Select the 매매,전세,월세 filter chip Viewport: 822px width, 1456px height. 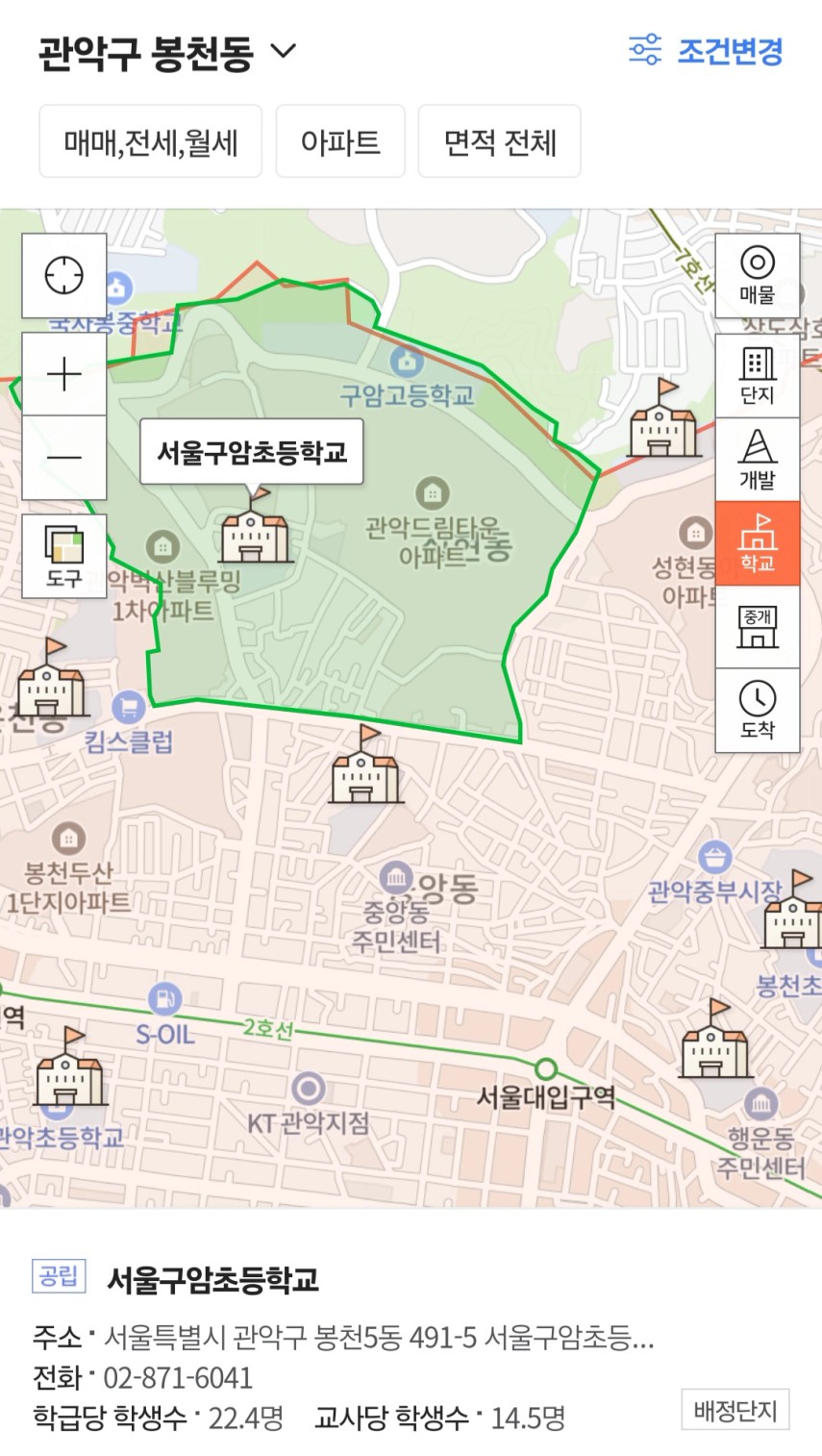point(150,142)
